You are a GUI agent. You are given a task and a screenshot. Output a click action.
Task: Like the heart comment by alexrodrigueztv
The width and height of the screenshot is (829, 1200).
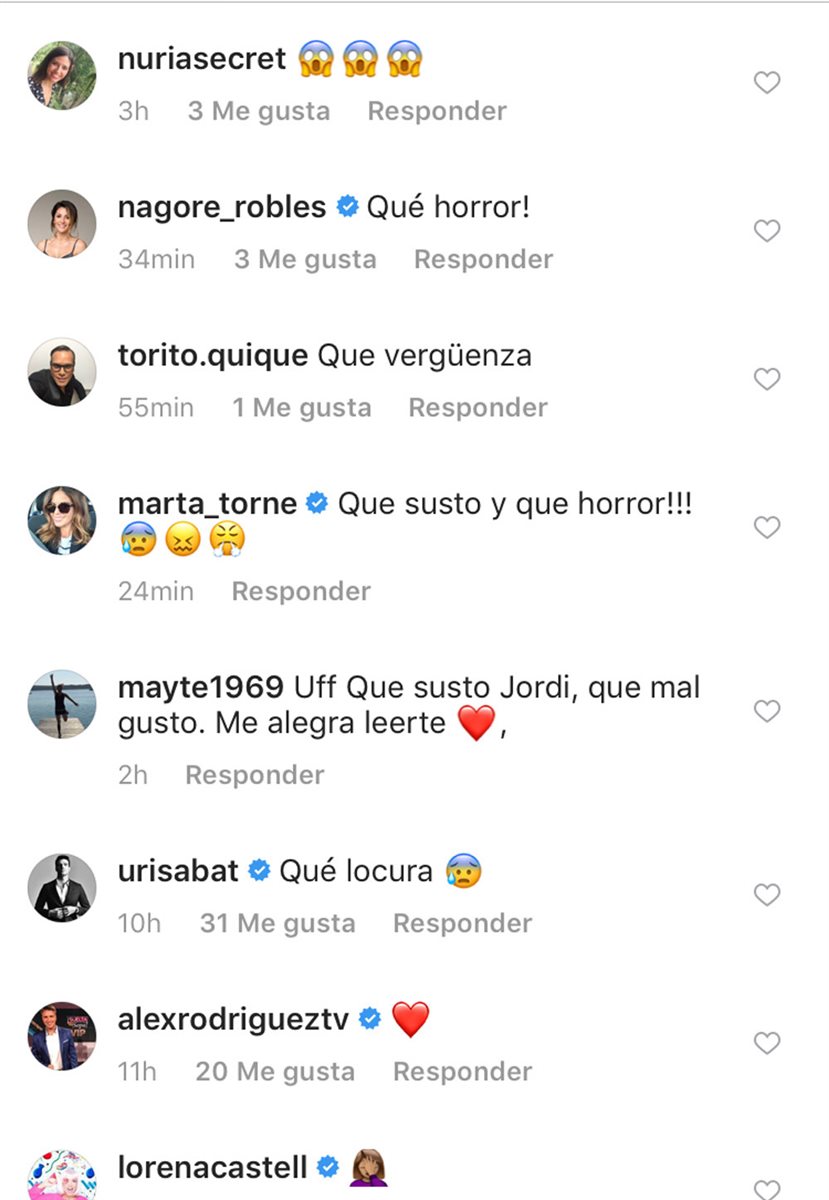coord(766,1043)
